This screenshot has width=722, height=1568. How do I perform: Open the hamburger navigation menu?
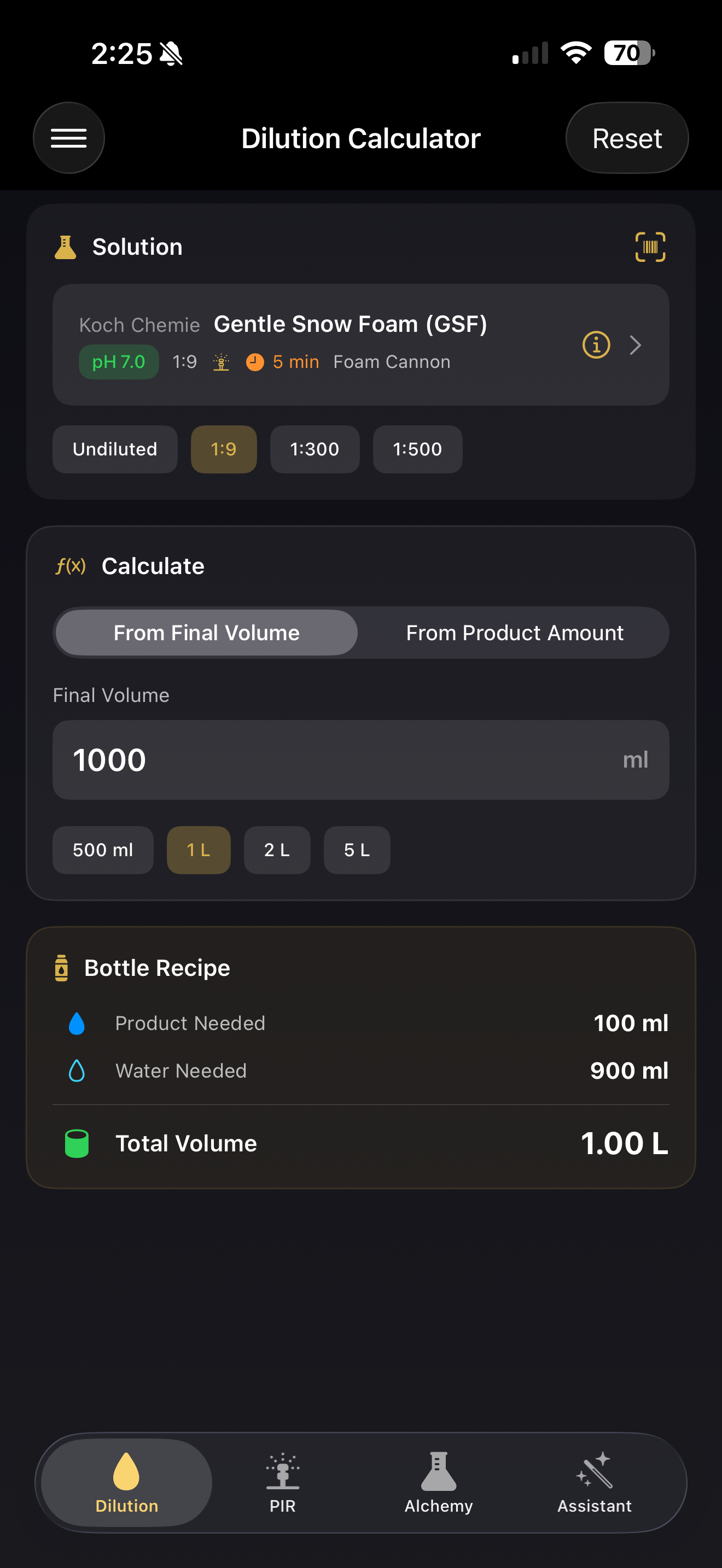(x=69, y=138)
